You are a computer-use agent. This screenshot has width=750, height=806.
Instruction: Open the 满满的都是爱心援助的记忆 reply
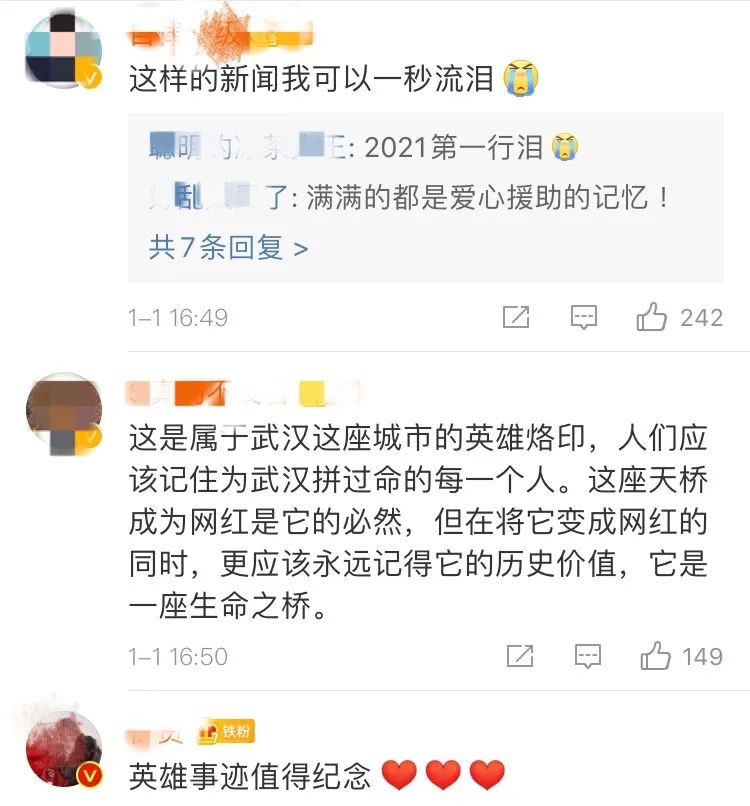tap(480, 197)
